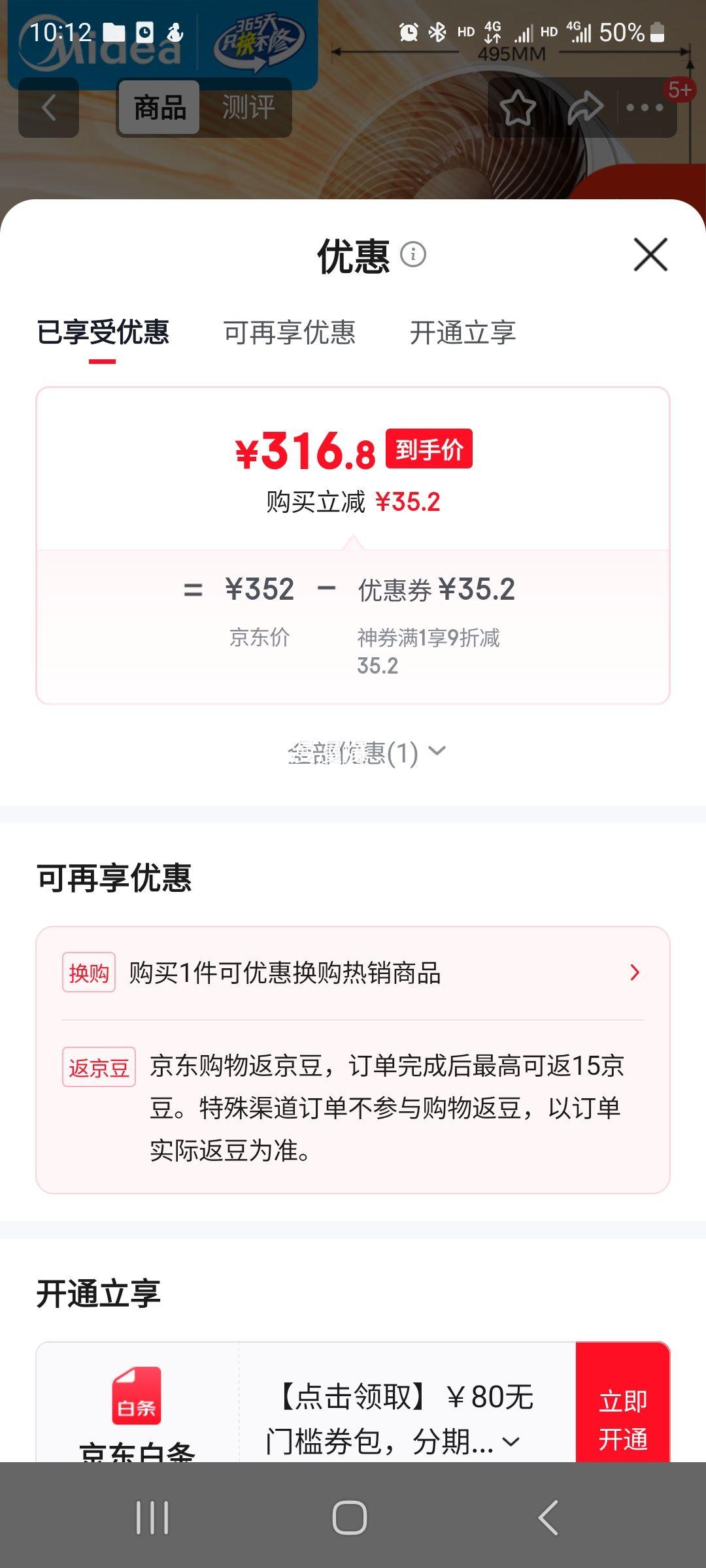Viewport: 706px width, 1568px height.
Task: Select the 测评 tab
Action: pos(247,108)
